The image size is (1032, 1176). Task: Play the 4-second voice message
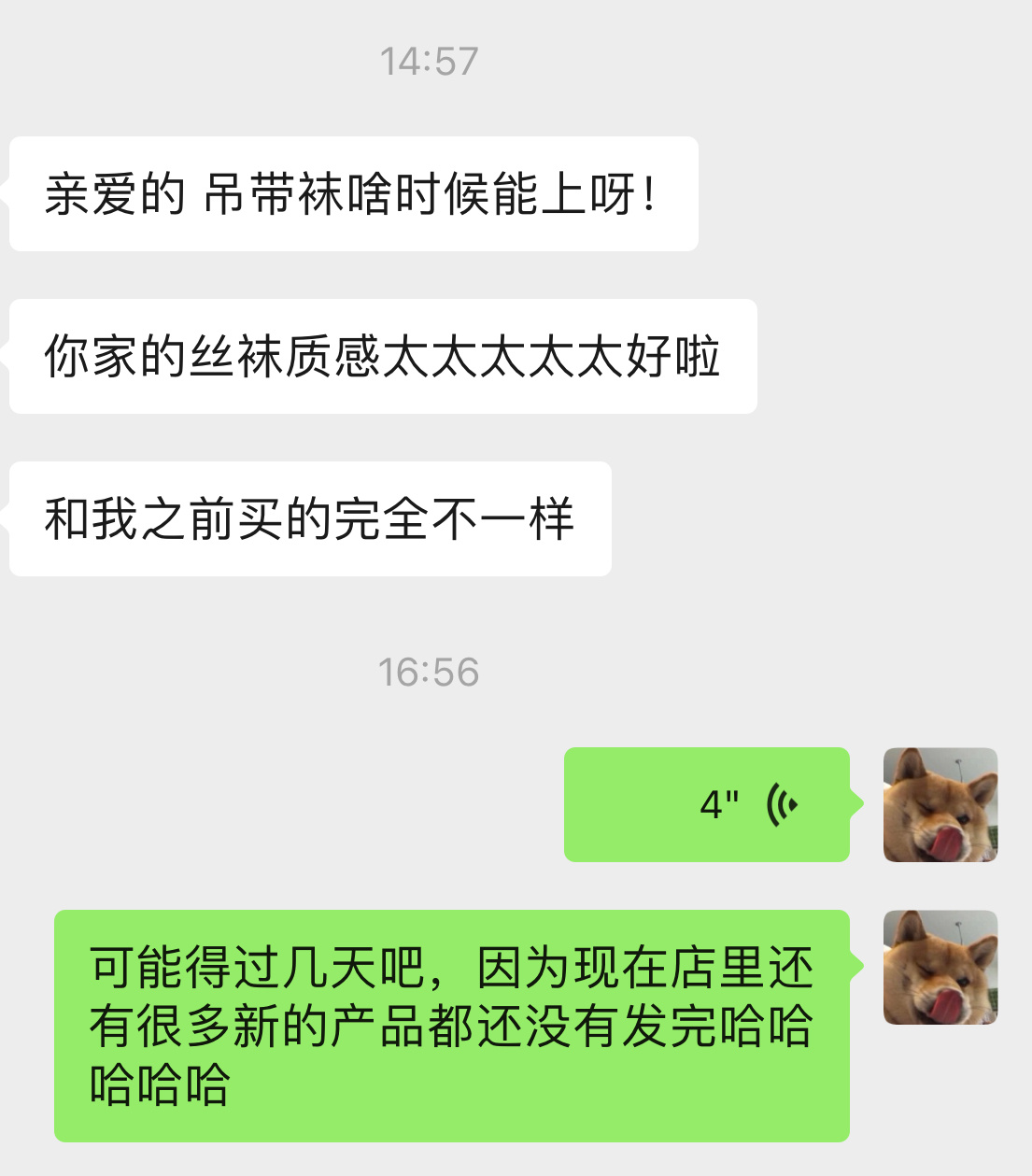(x=707, y=804)
